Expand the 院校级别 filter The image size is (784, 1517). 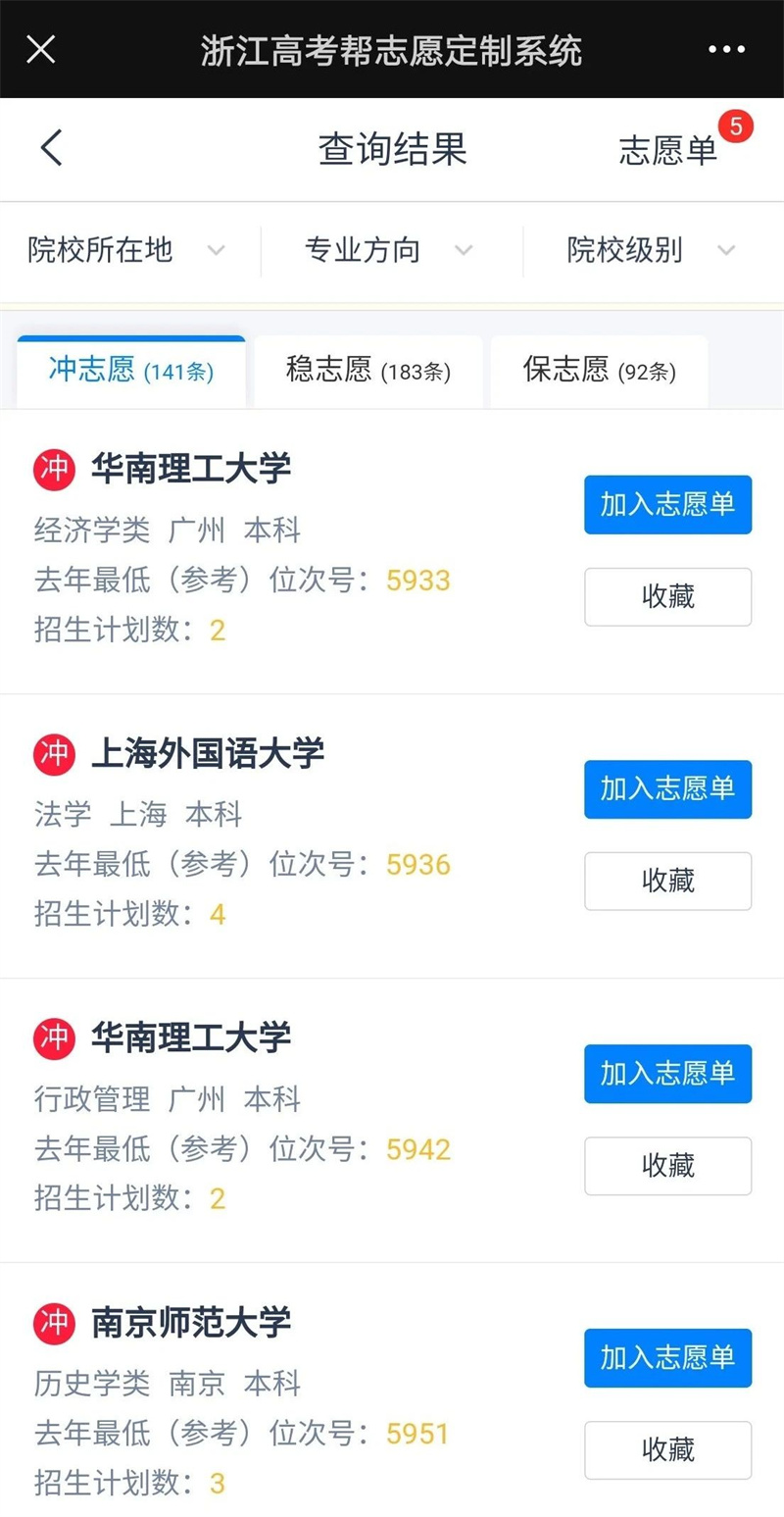point(652,251)
